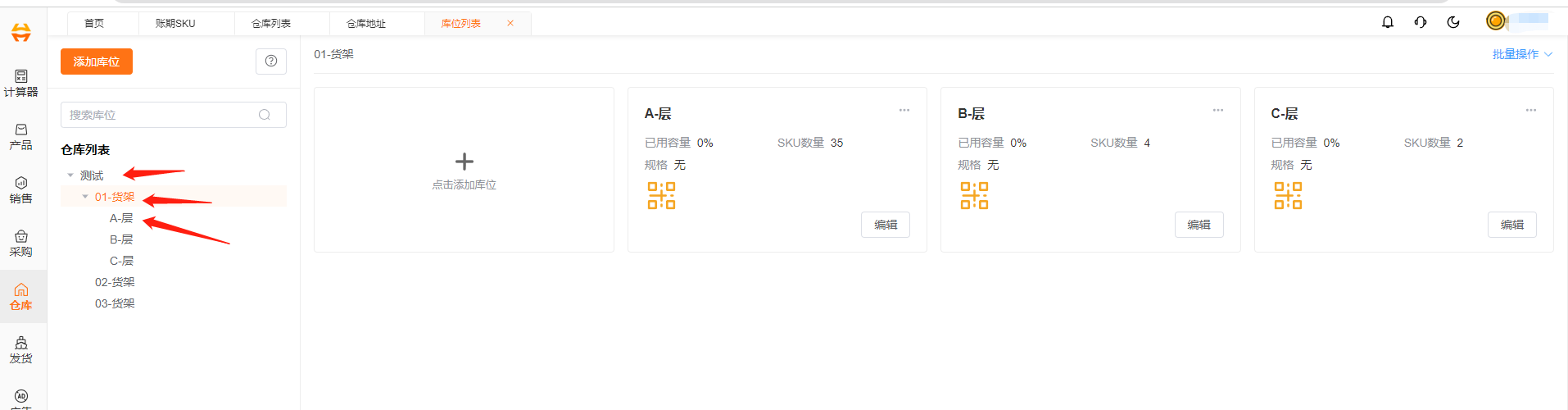Go to 销售 in the sidebar
This screenshot has height=410, width=1568.
tap(21, 189)
